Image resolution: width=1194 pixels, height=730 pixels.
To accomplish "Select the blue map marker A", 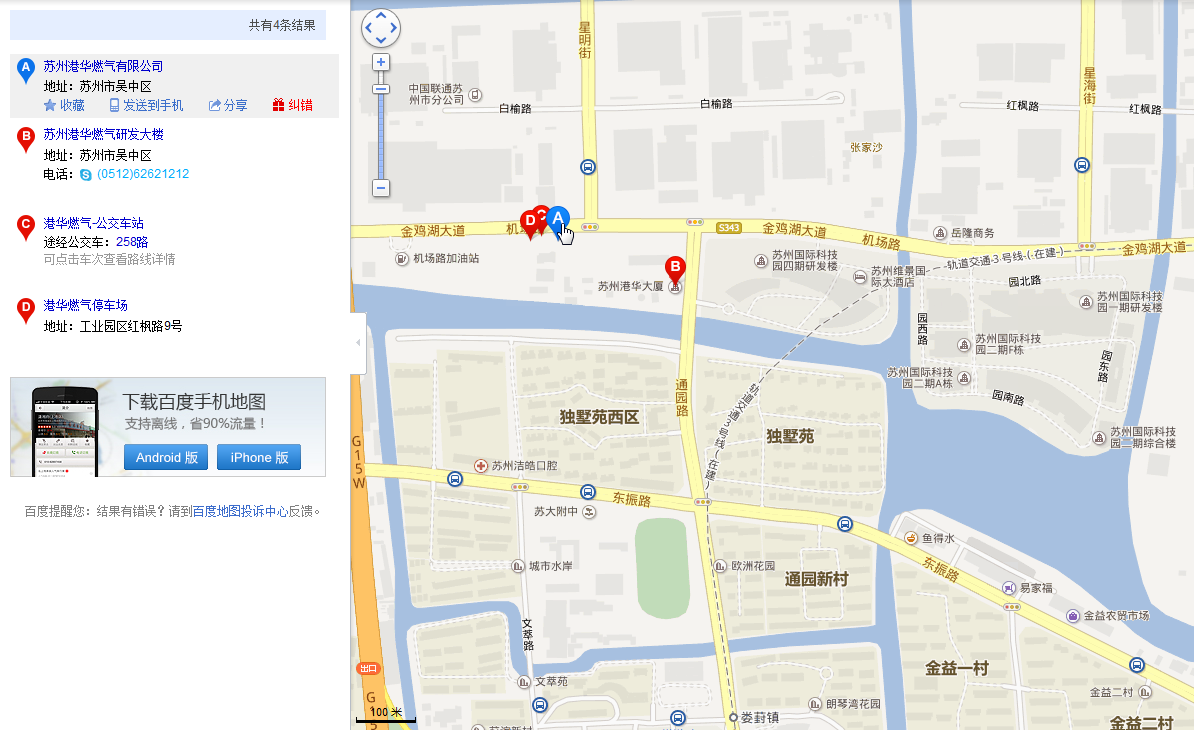I will (x=559, y=219).
